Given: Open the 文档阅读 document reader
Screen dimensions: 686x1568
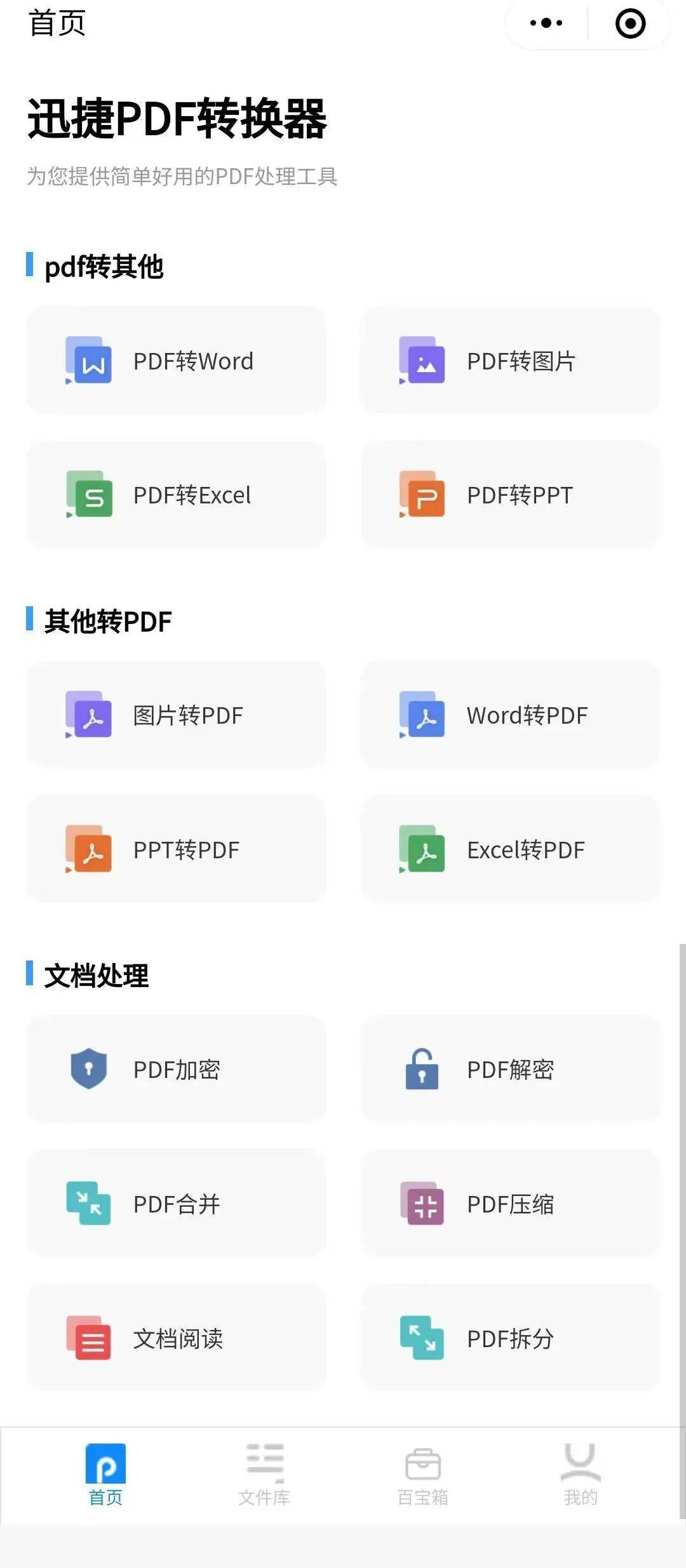Looking at the screenshot, I should (176, 1338).
